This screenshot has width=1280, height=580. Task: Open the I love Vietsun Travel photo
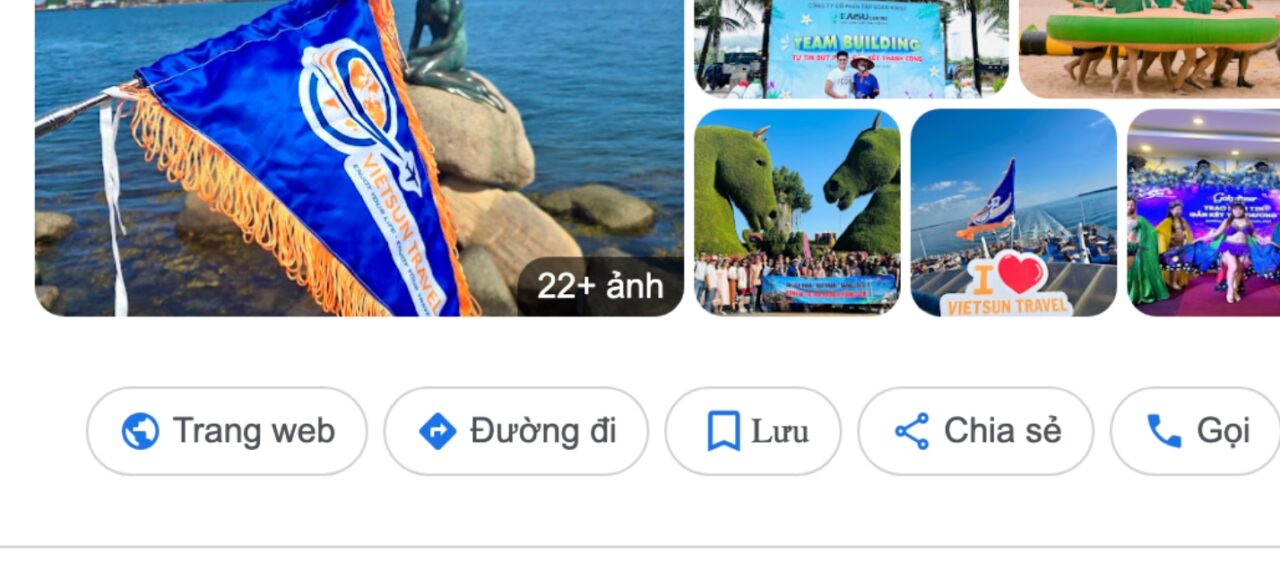click(x=1013, y=212)
